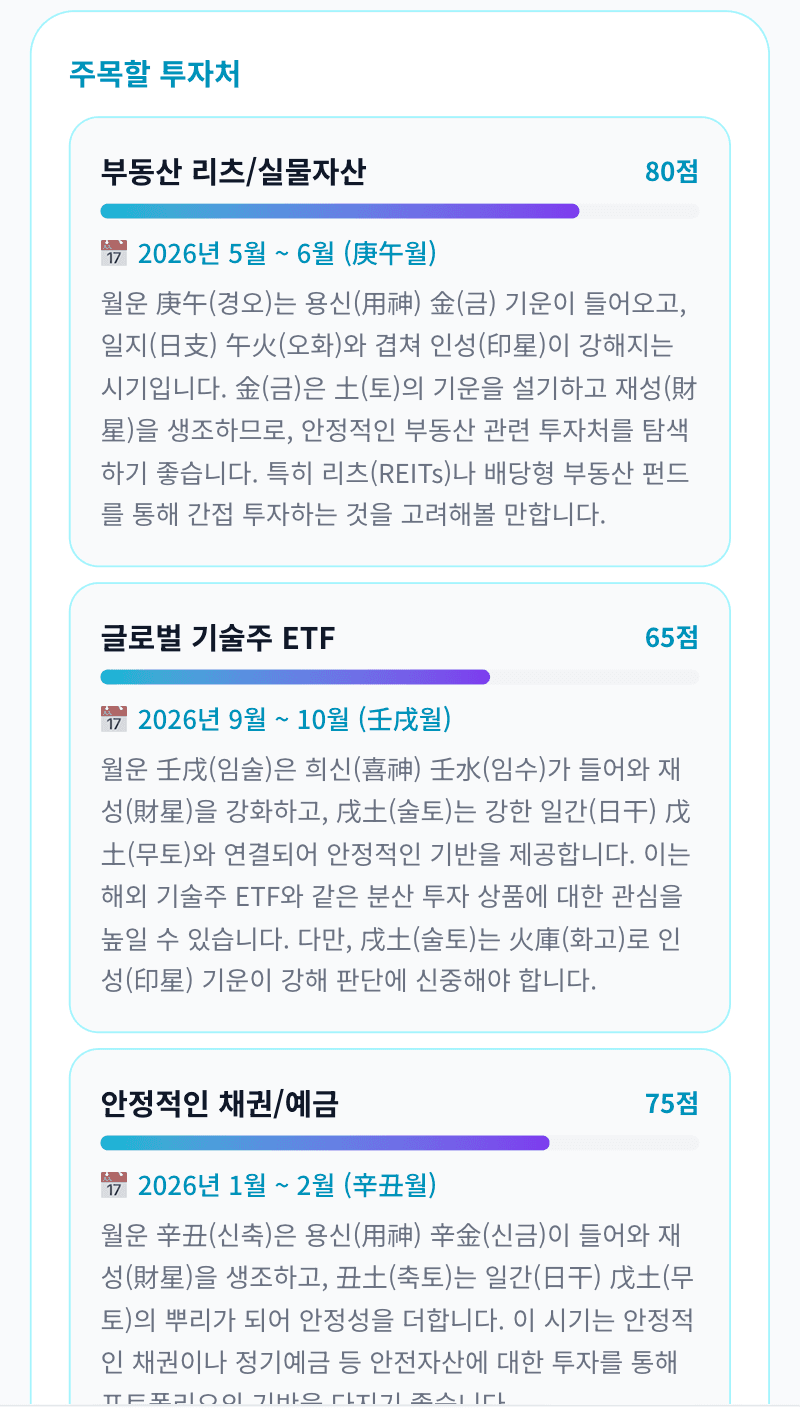Click the progress bar under 안정적인 채권/예금
This screenshot has height=1408, width=800.
[400, 1141]
